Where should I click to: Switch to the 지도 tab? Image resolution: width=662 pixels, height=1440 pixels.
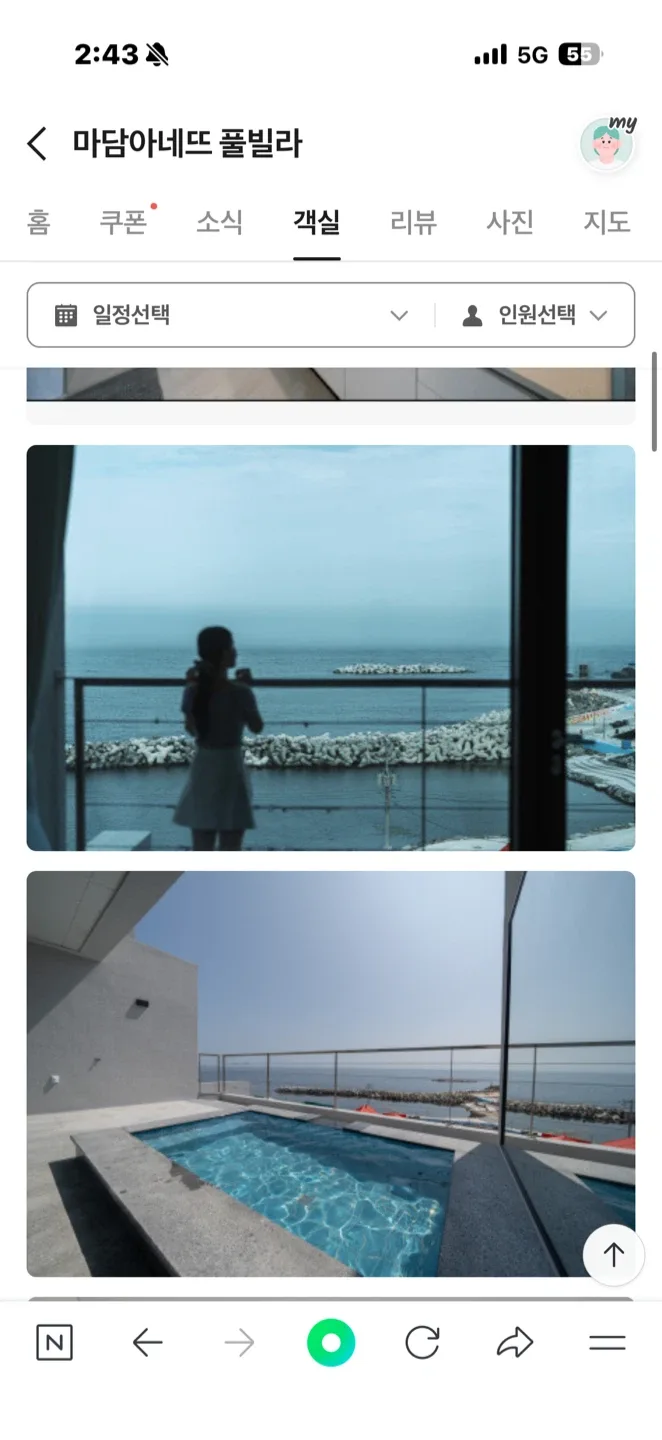click(606, 222)
